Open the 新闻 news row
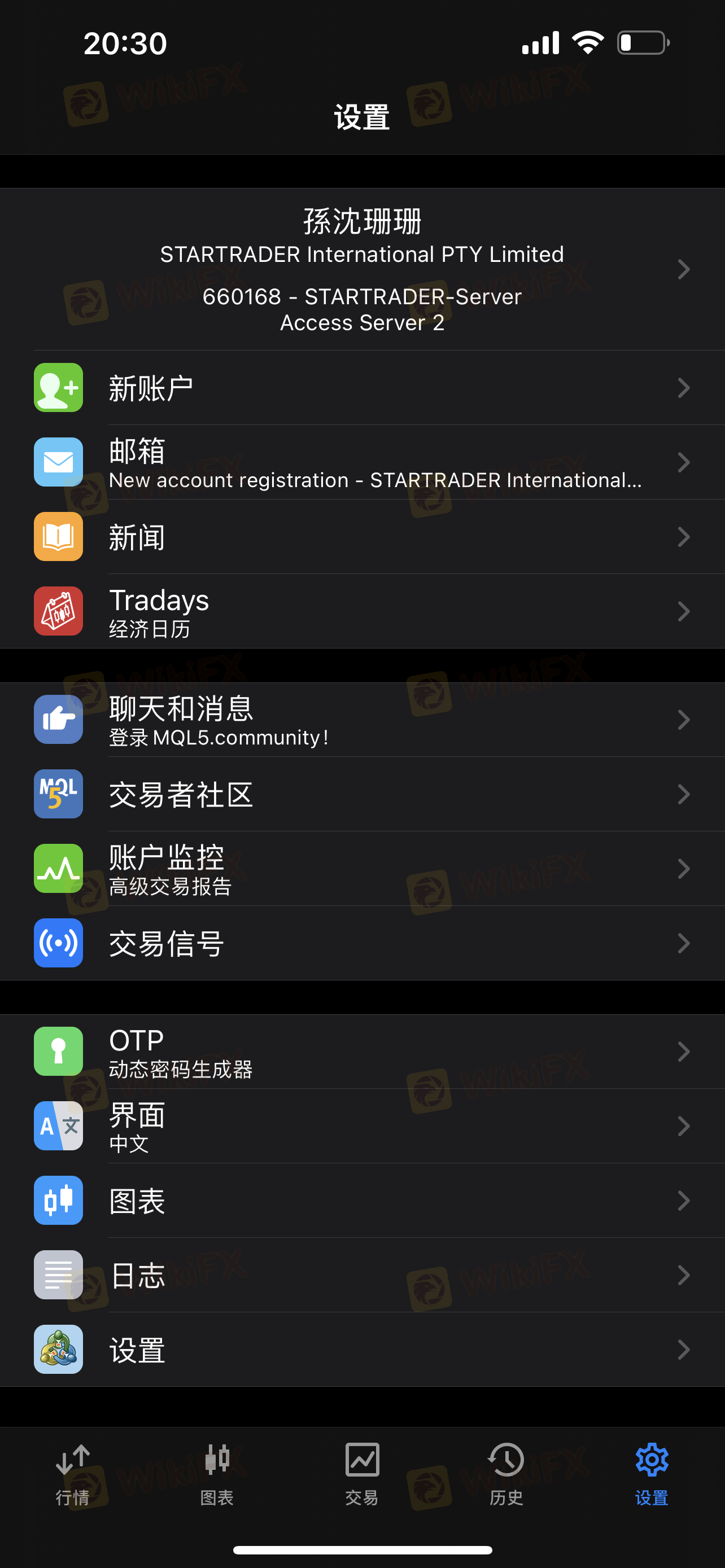Viewport: 725px width, 1568px height. [x=362, y=537]
